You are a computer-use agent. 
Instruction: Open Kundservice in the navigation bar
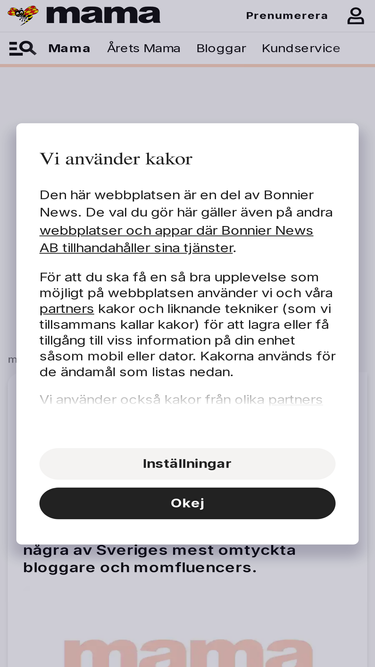click(x=301, y=48)
